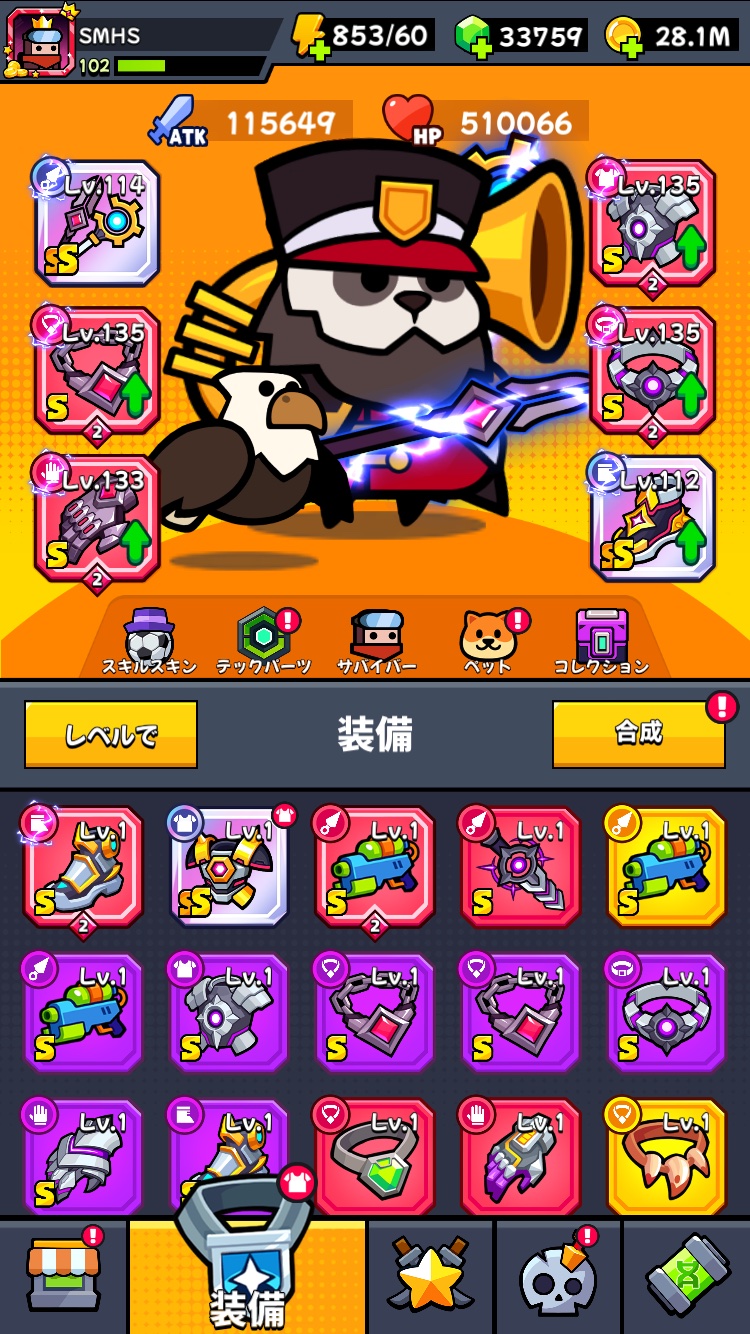The image size is (750, 1334).
Task: Open コレクション chest
Action: point(601,642)
